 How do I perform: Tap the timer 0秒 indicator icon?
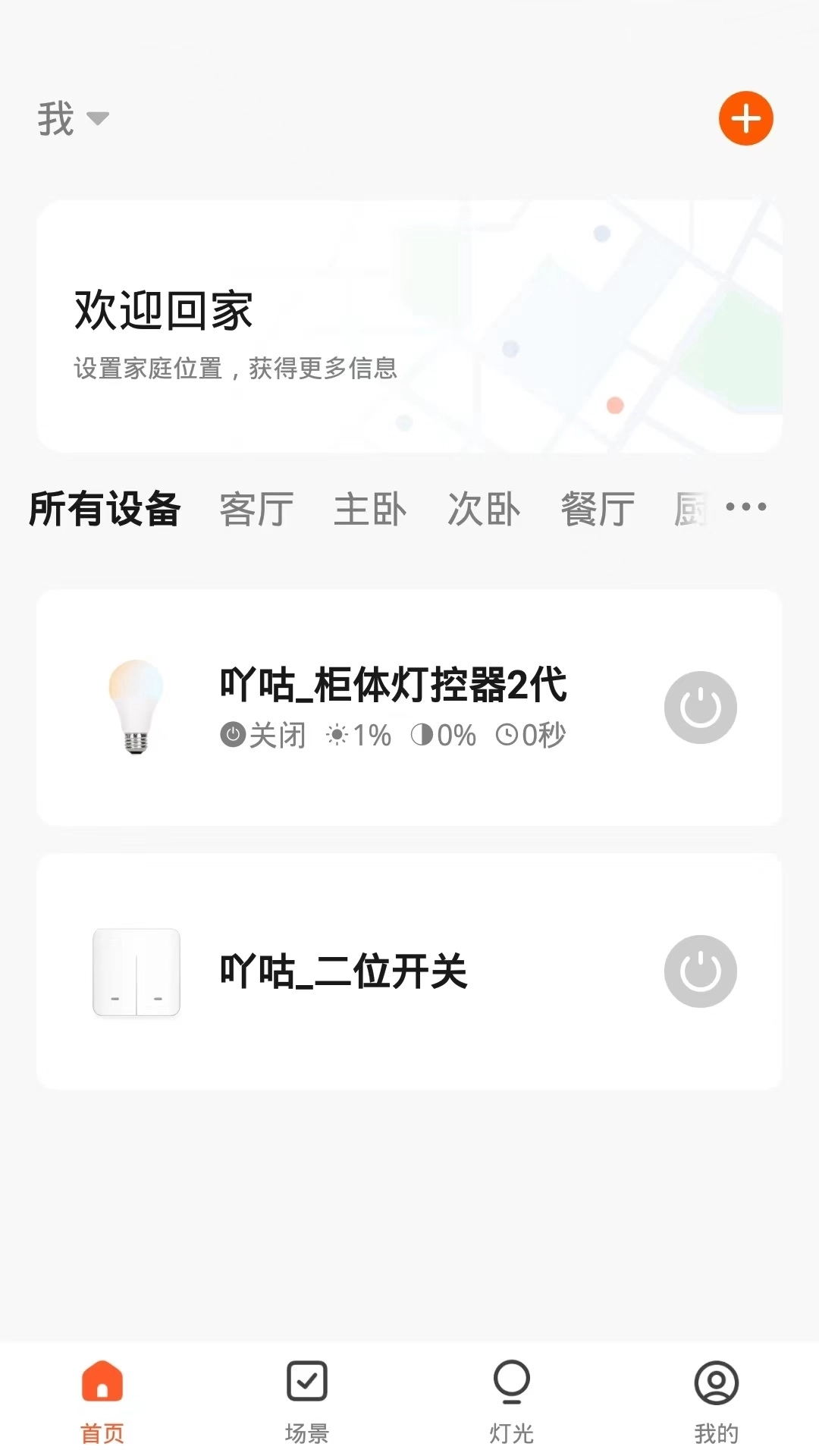tap(508, 734)
